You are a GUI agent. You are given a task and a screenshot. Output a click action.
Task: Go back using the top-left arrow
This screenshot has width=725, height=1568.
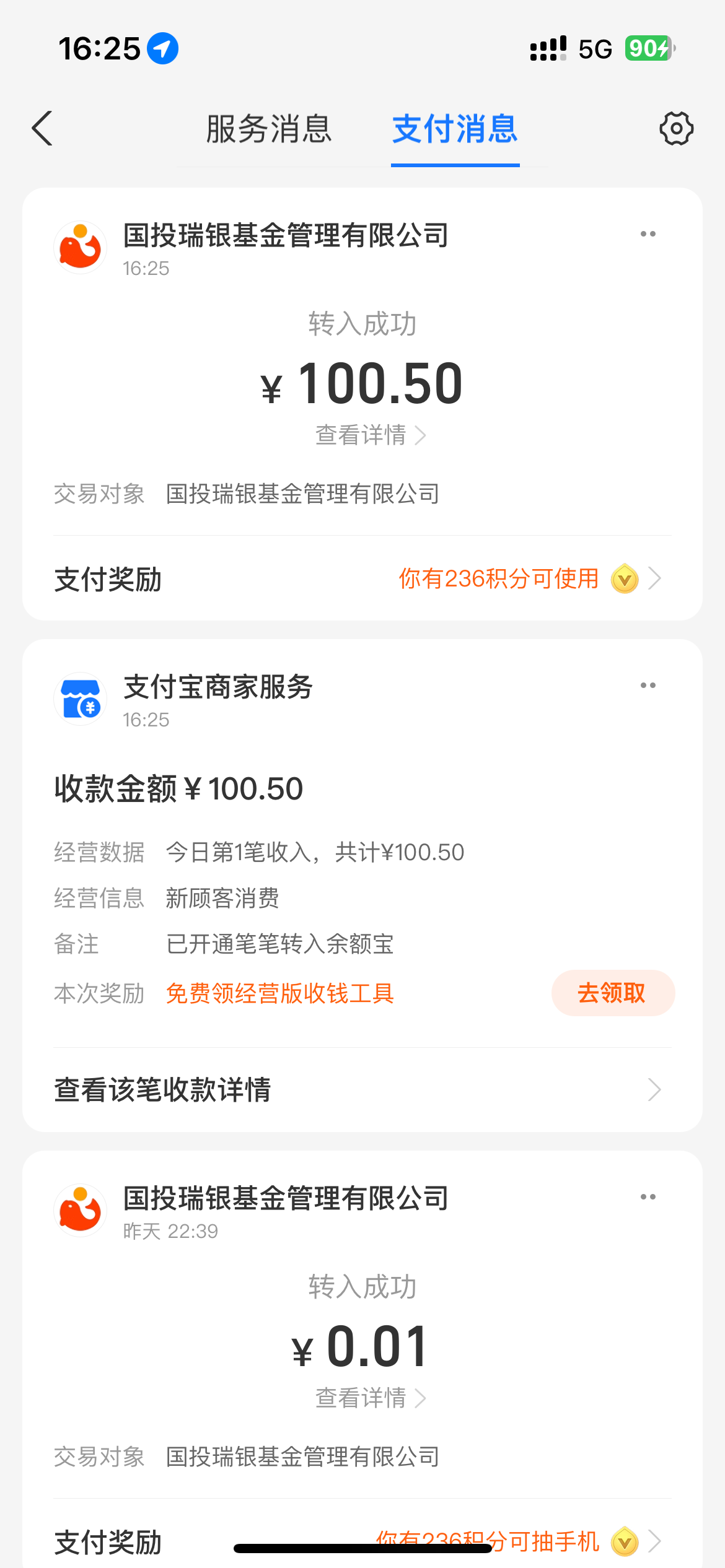pos(42,129)
